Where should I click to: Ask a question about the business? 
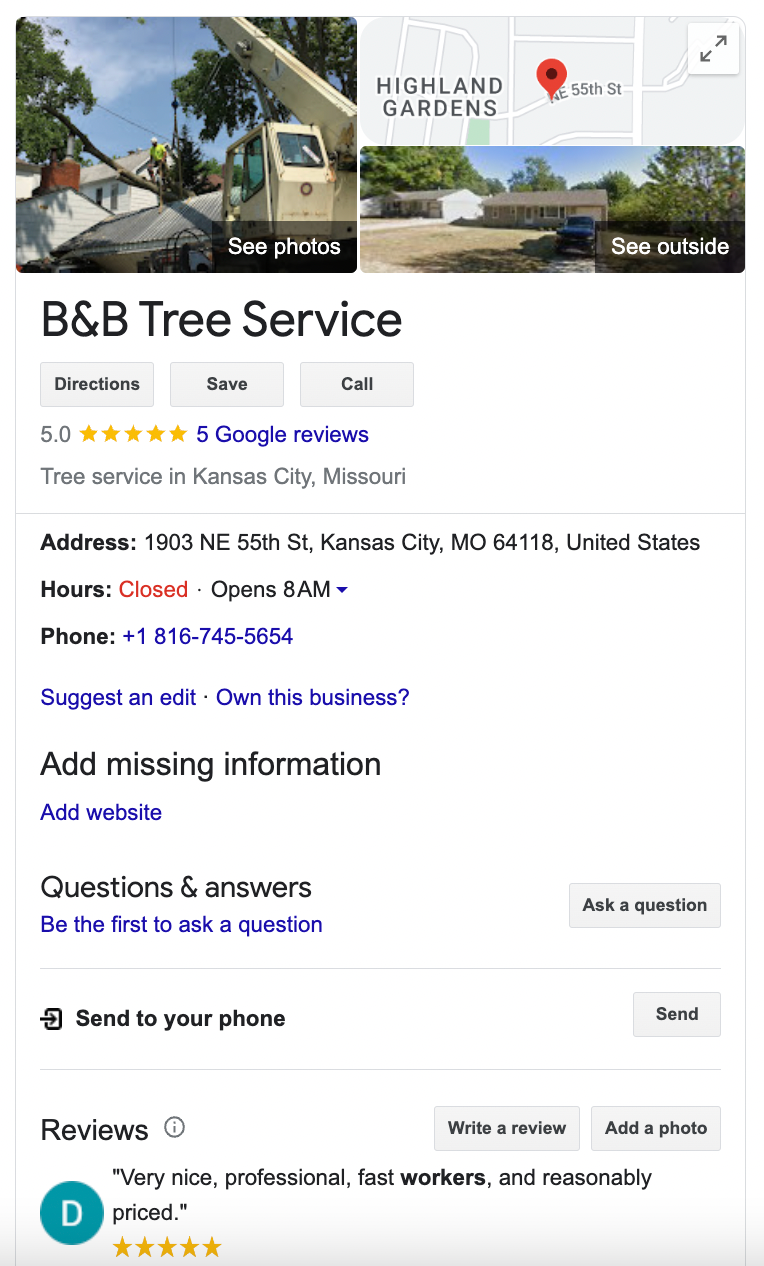644,905
